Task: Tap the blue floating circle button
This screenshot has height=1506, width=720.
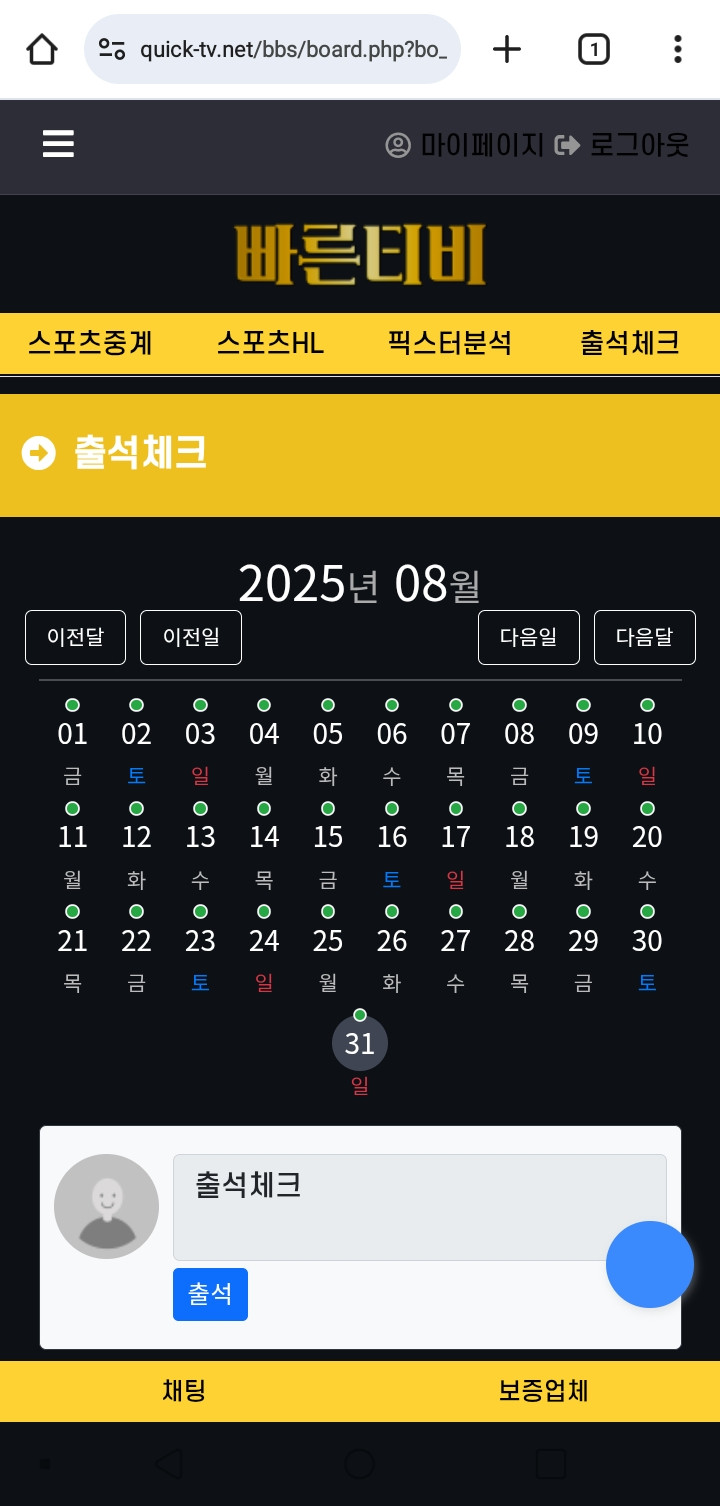Action: [x=650, y=1264]
